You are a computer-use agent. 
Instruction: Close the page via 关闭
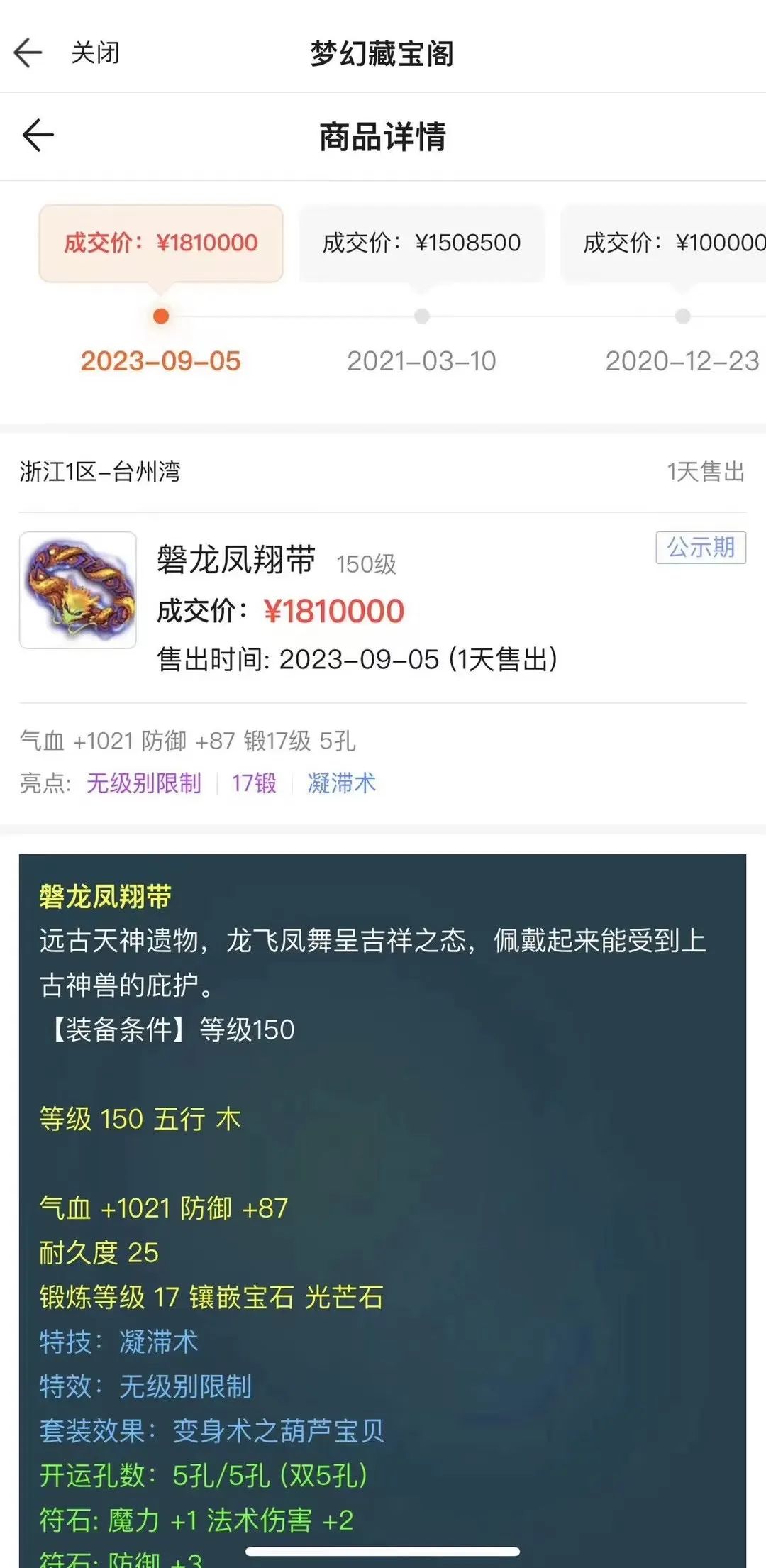95,53
